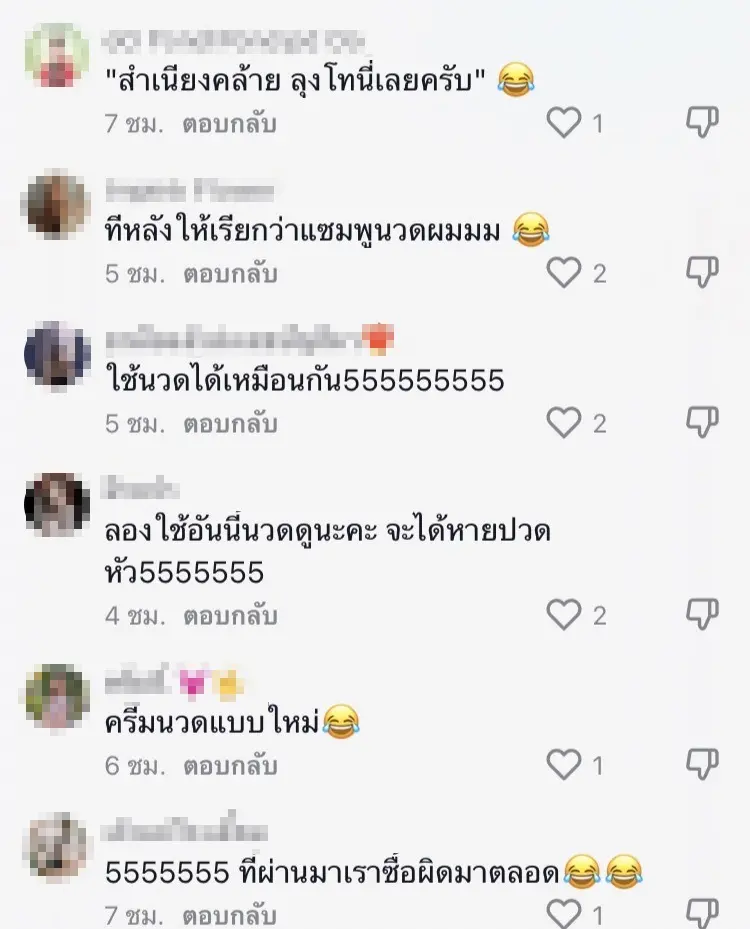Open profile of "ลุงโทนี่" commenter's avatar
This screenshot has width=750, height=929.
(56, 55)
